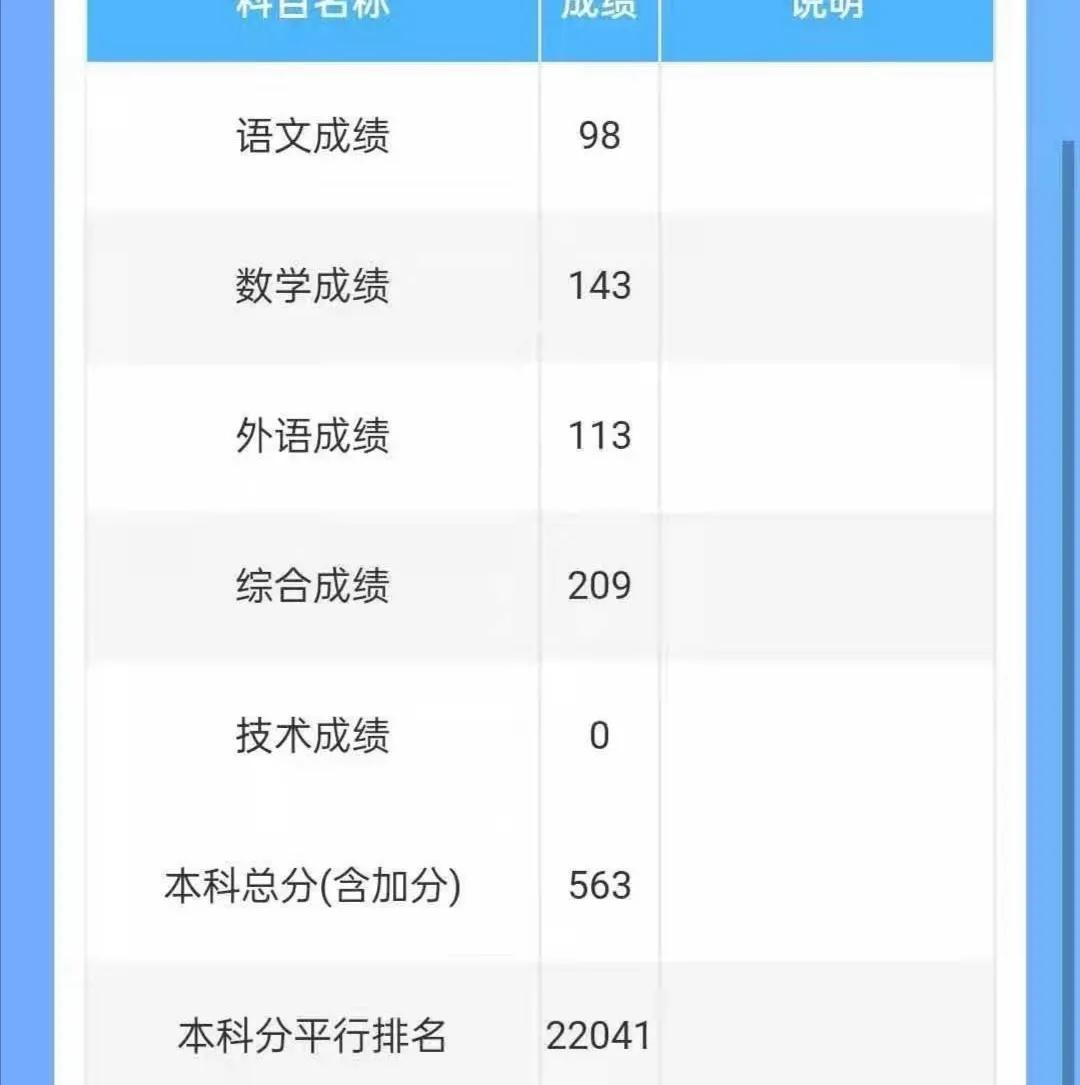Screen dimensions: 1080x1085
Task: Select the 数学成绩 row label
Action: [312, 287]
